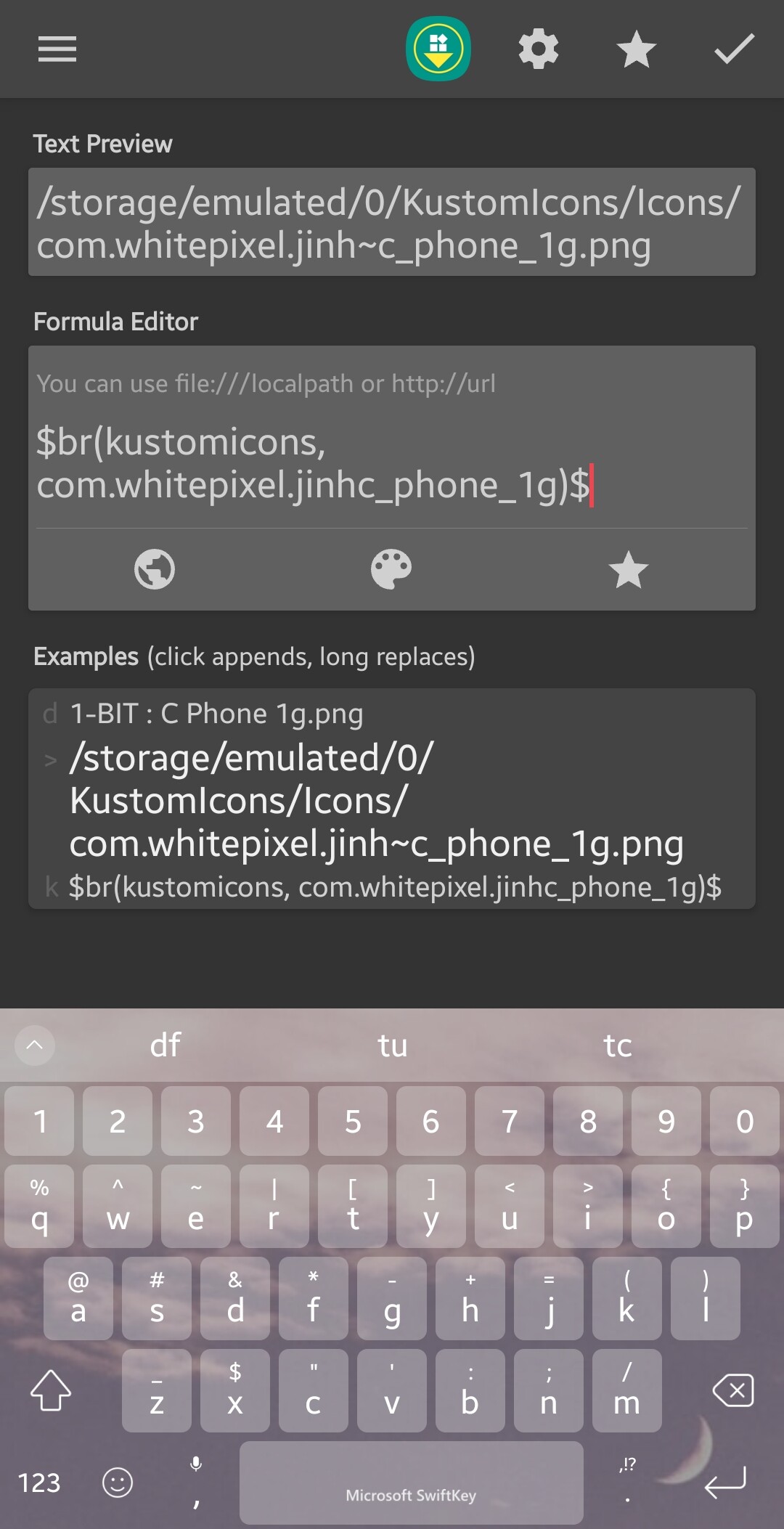Focus the formula editor text field
The height and width of the screenshot is (1529, 784).
pos(391,463)
